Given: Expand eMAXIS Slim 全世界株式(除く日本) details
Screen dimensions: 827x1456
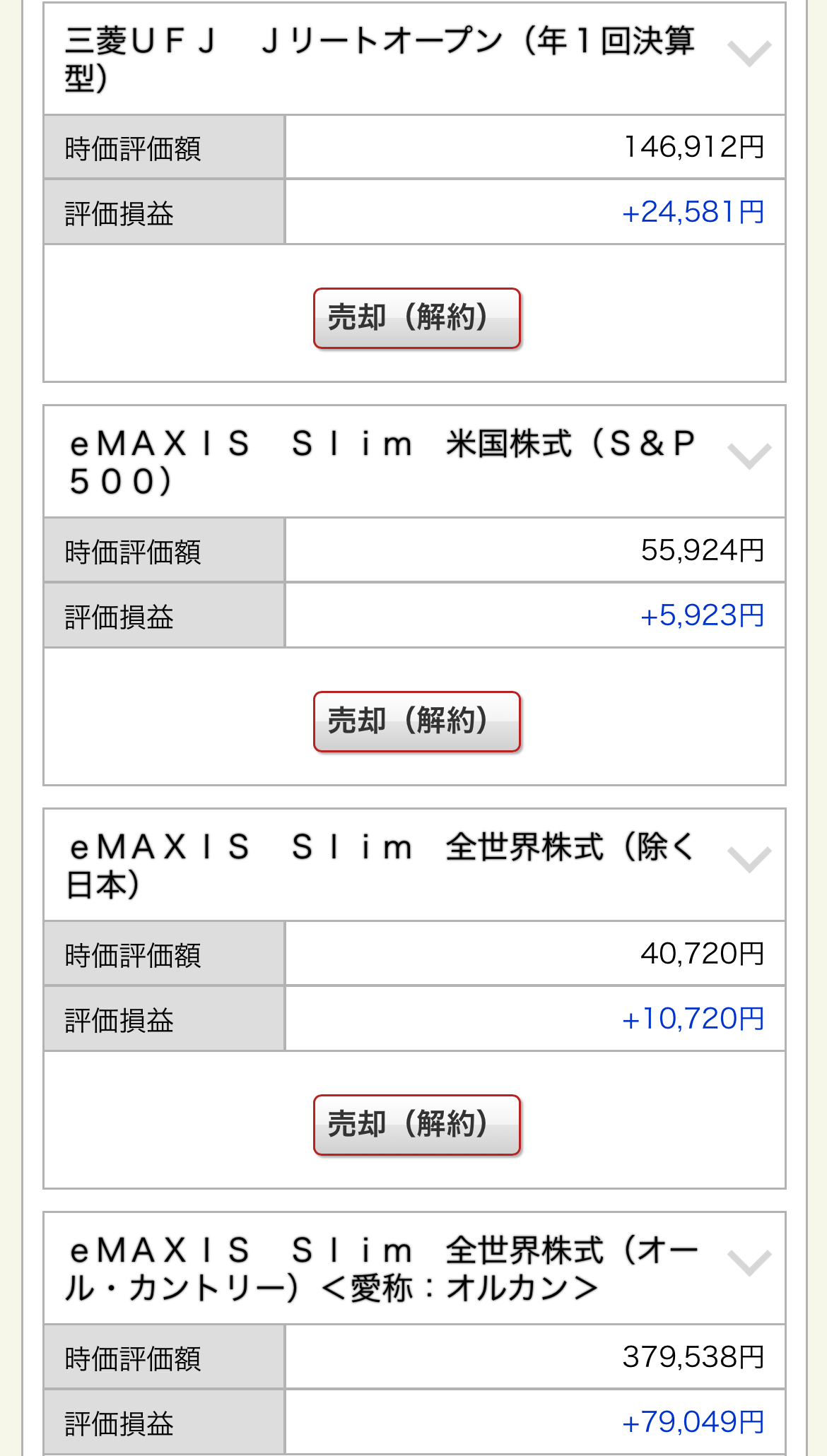Looking at the screenshot, I should (749, 860).
